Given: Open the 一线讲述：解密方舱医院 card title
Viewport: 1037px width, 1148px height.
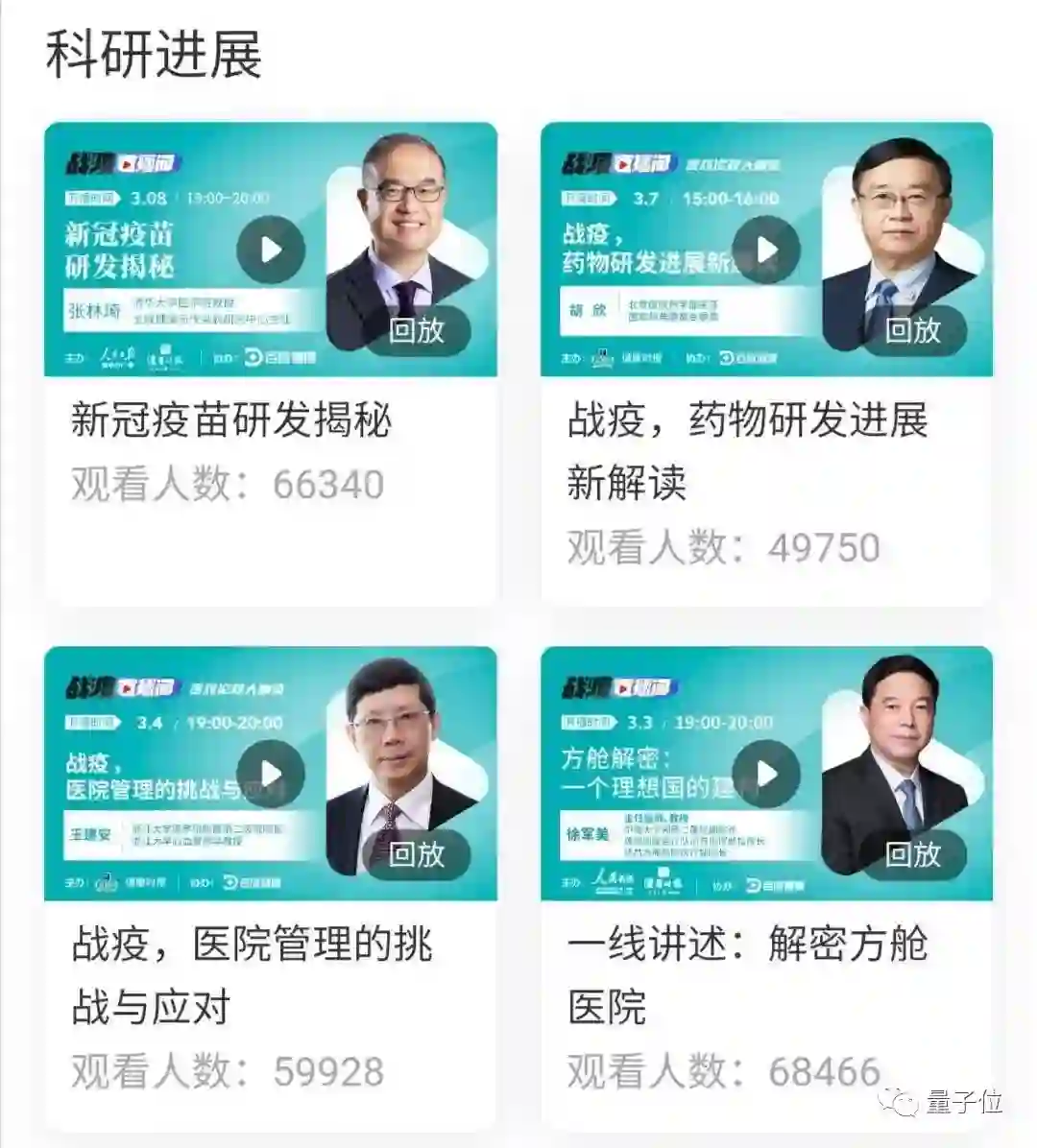Looking at the screenshot, I should click(x=747, y=975).
